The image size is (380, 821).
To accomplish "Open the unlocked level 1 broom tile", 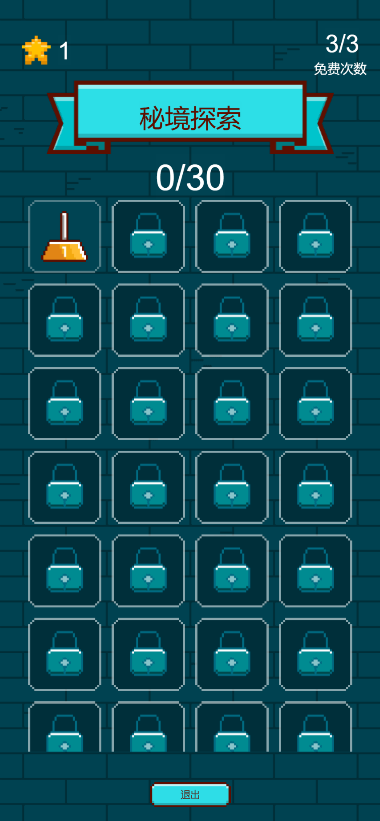I will (64, 236).
